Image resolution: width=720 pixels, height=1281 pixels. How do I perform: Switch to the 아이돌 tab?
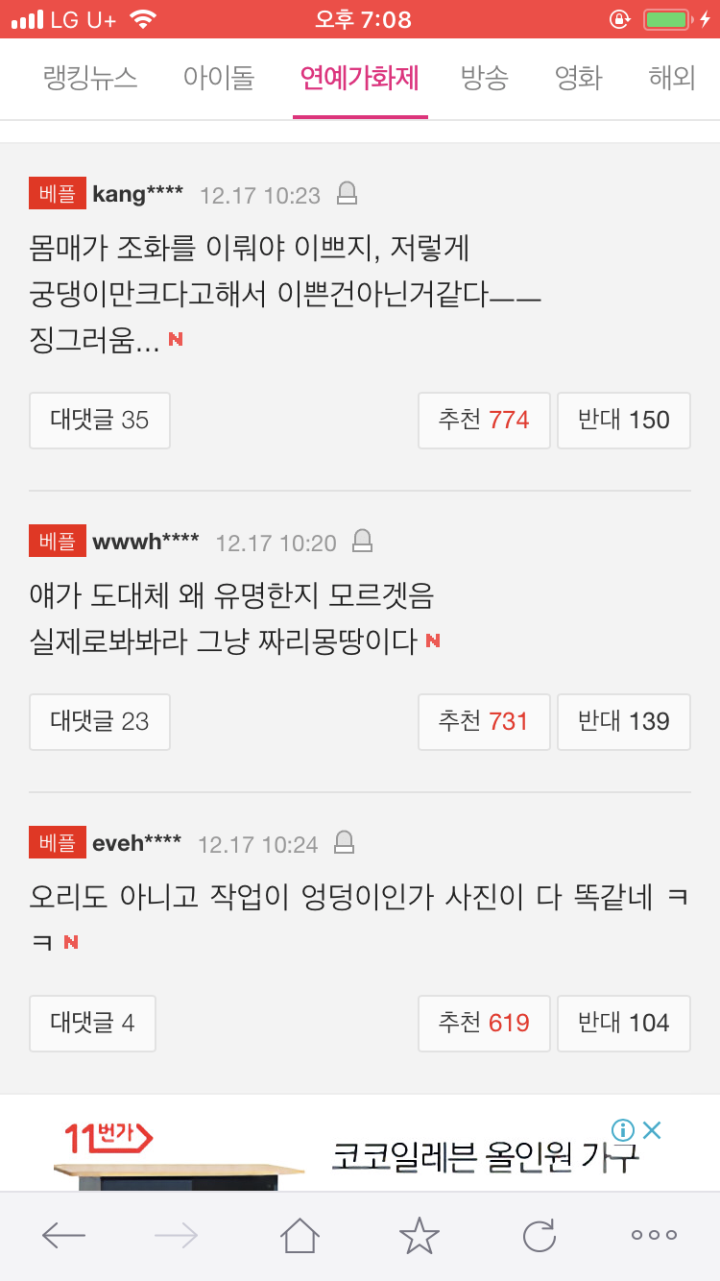click(219, 78)
